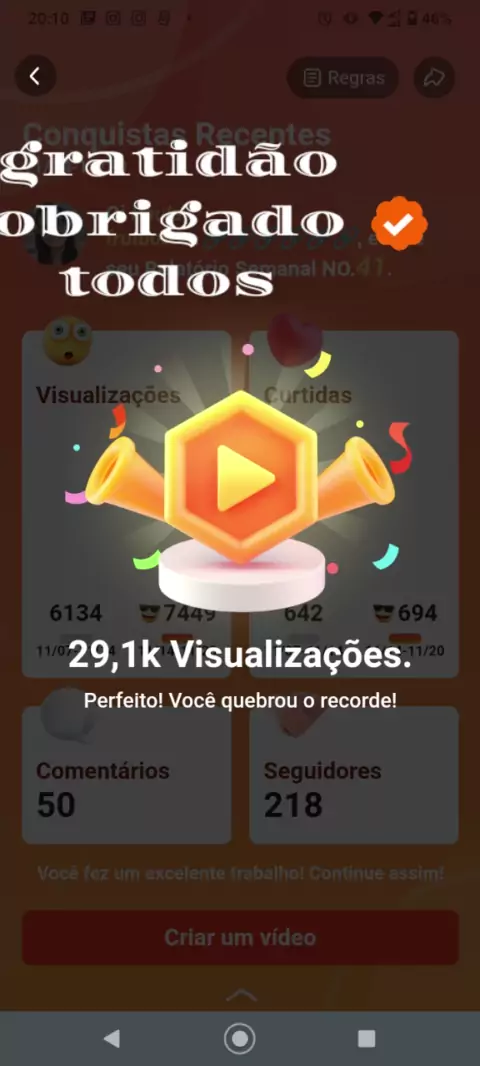Screen dimensions: 480x1066
Task: Expand the bottom chevron panel
Action: coord(241,995)
